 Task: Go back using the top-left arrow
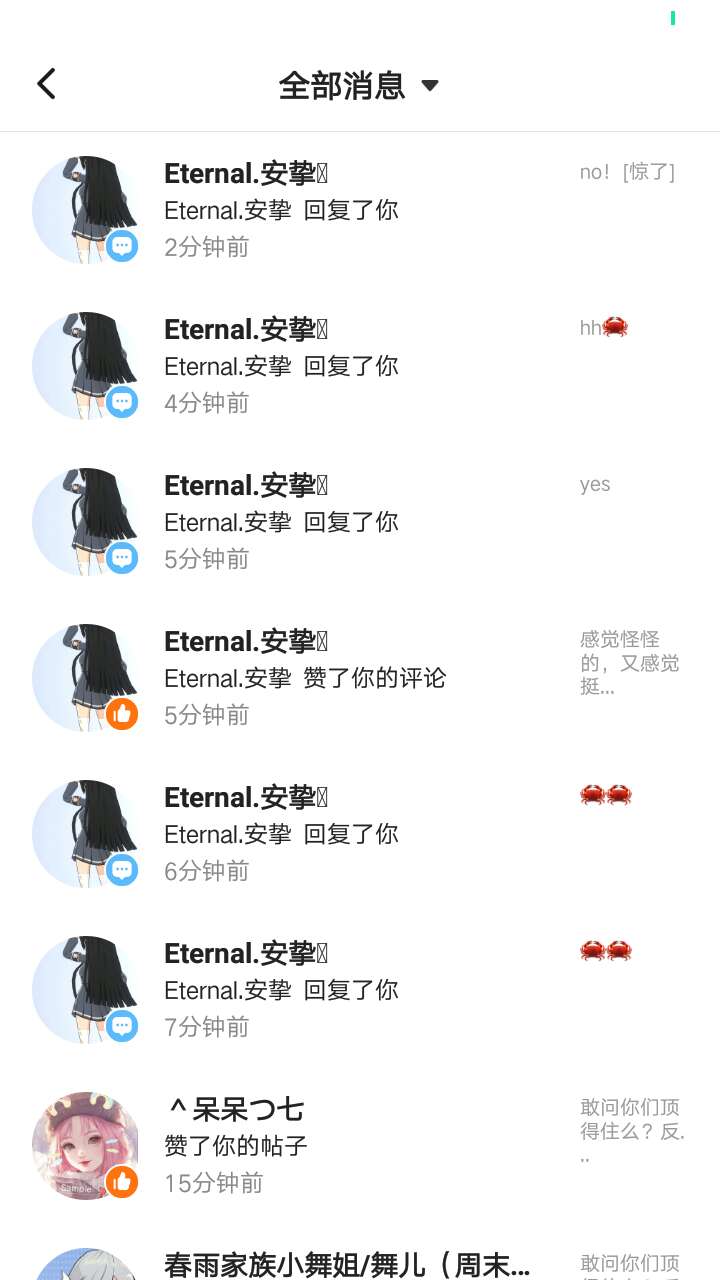point(46,84)
